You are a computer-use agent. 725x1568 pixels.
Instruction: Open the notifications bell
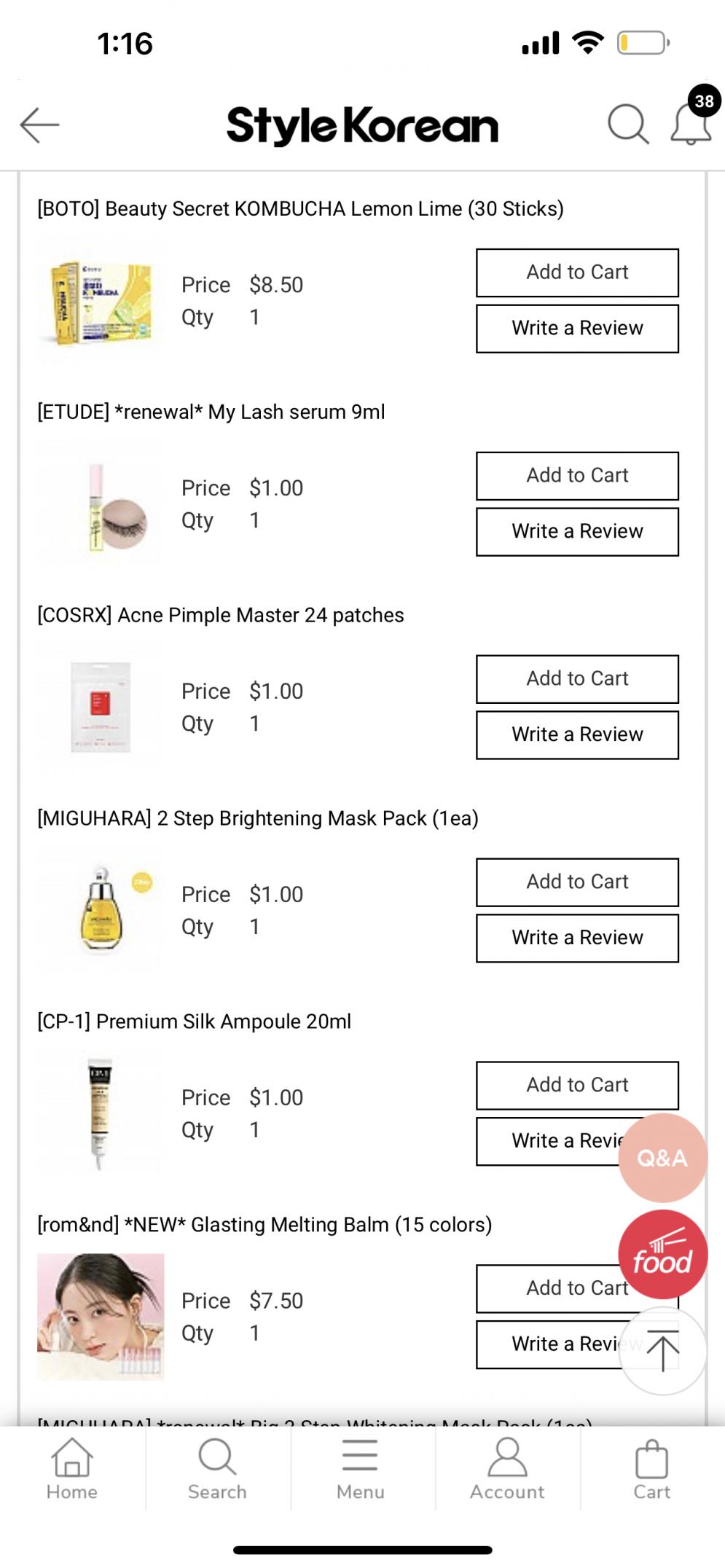click(690, 124)
